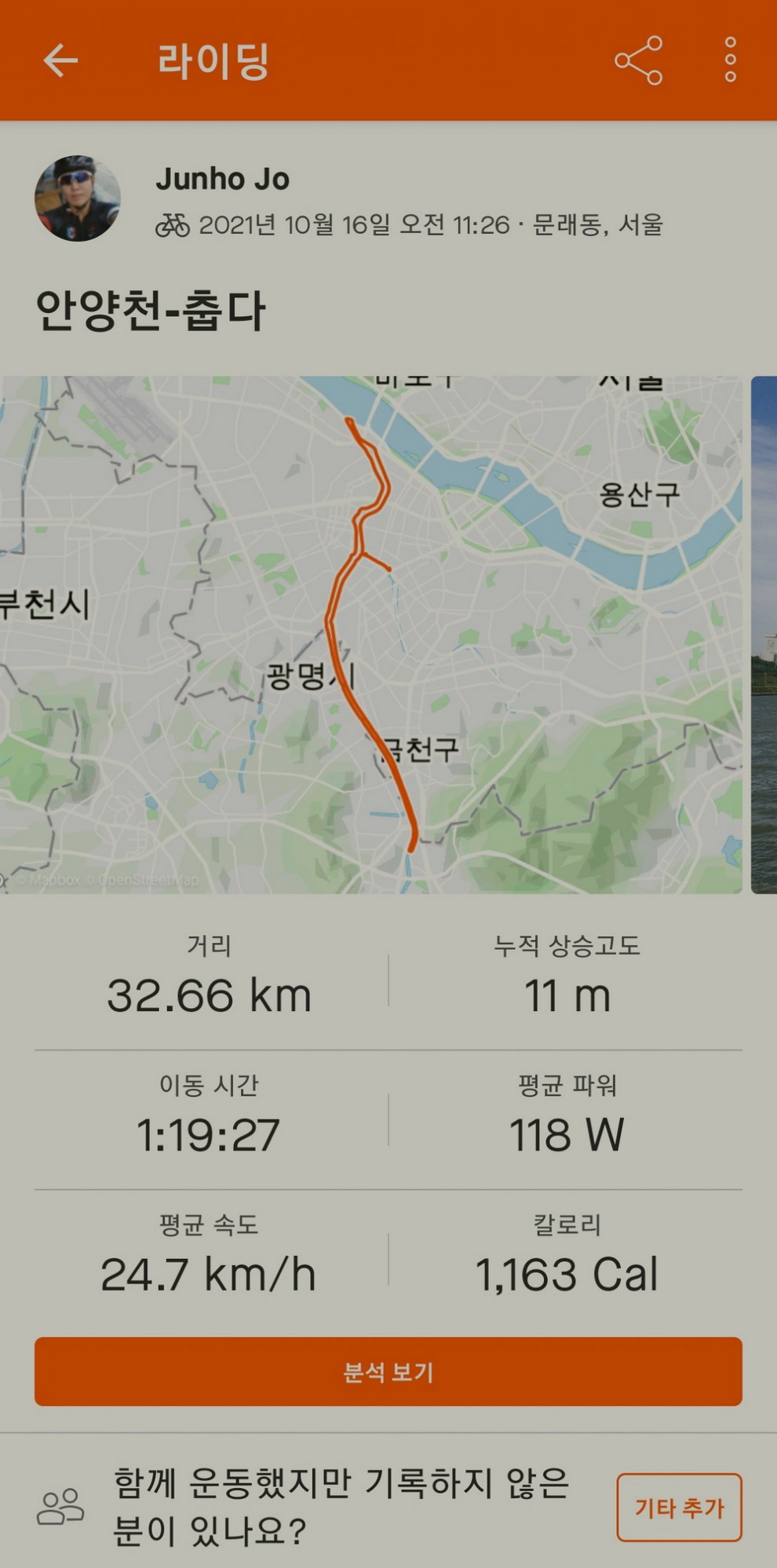Open the overflow menu

click(730, 60)
